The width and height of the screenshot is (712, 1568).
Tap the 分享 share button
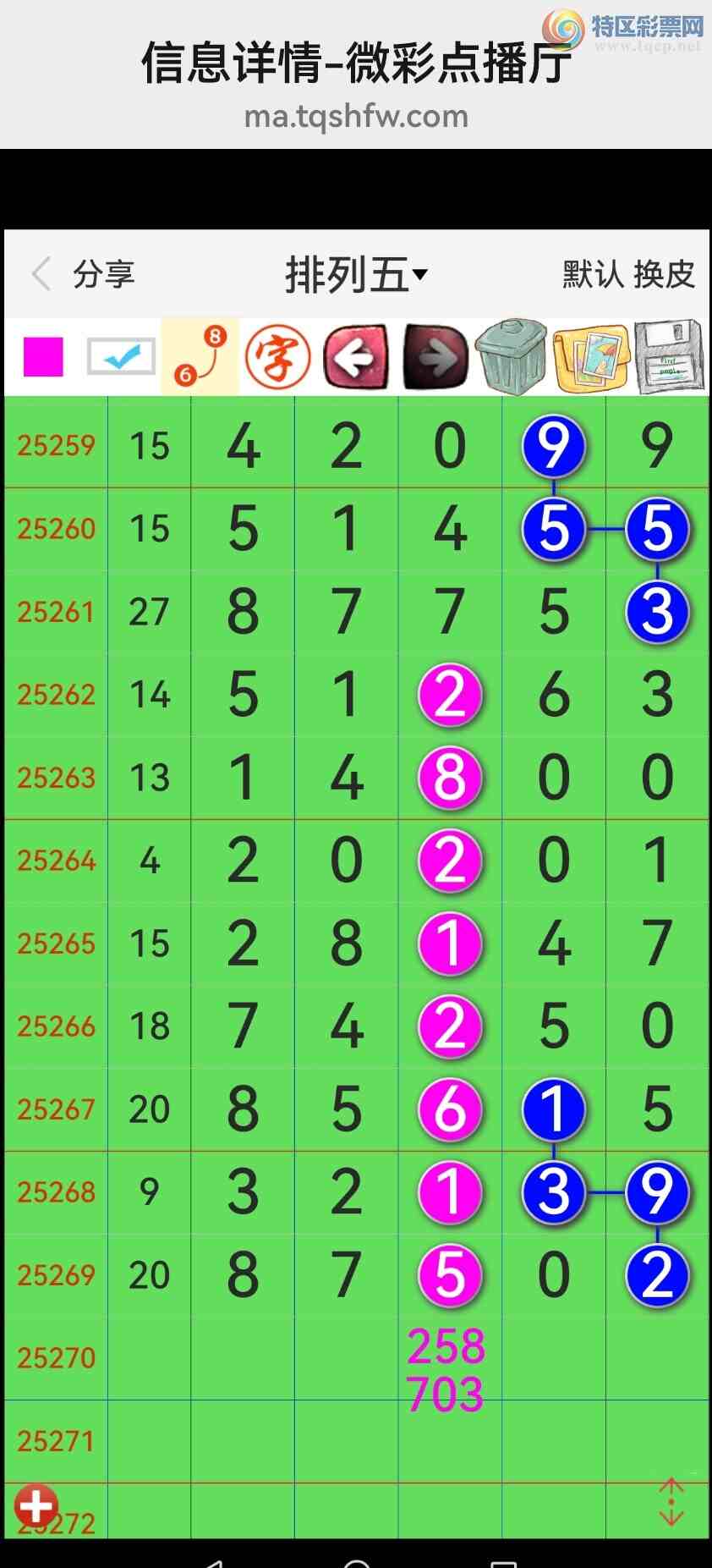(103, 274)
